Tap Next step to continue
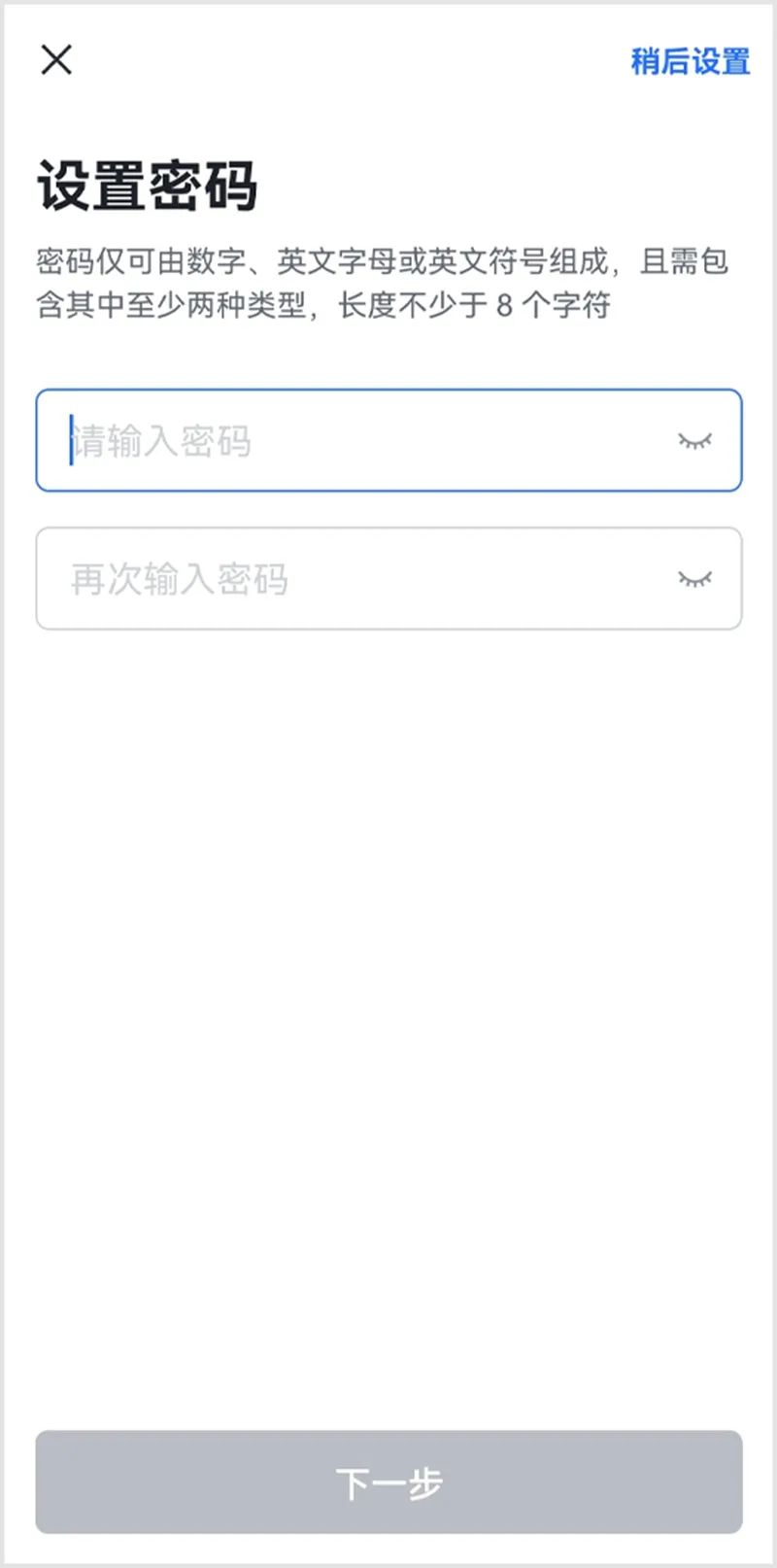Screen dimensions: 777x1568 (388, 1481)
